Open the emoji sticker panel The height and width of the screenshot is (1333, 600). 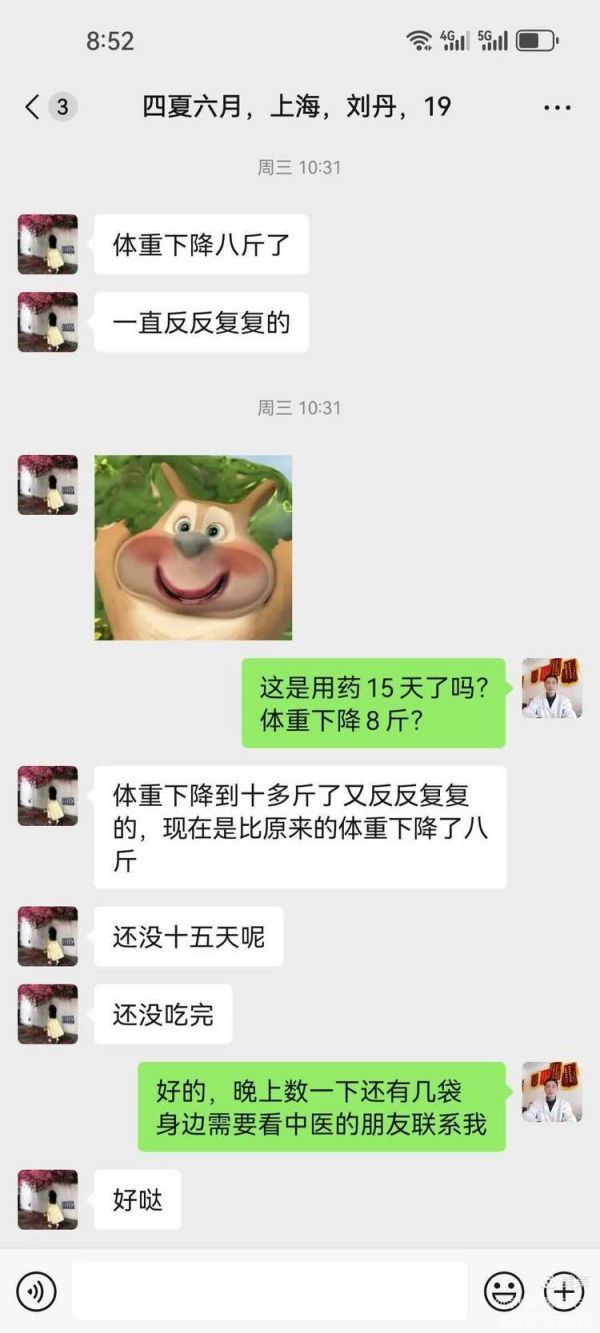[504, 1292]
